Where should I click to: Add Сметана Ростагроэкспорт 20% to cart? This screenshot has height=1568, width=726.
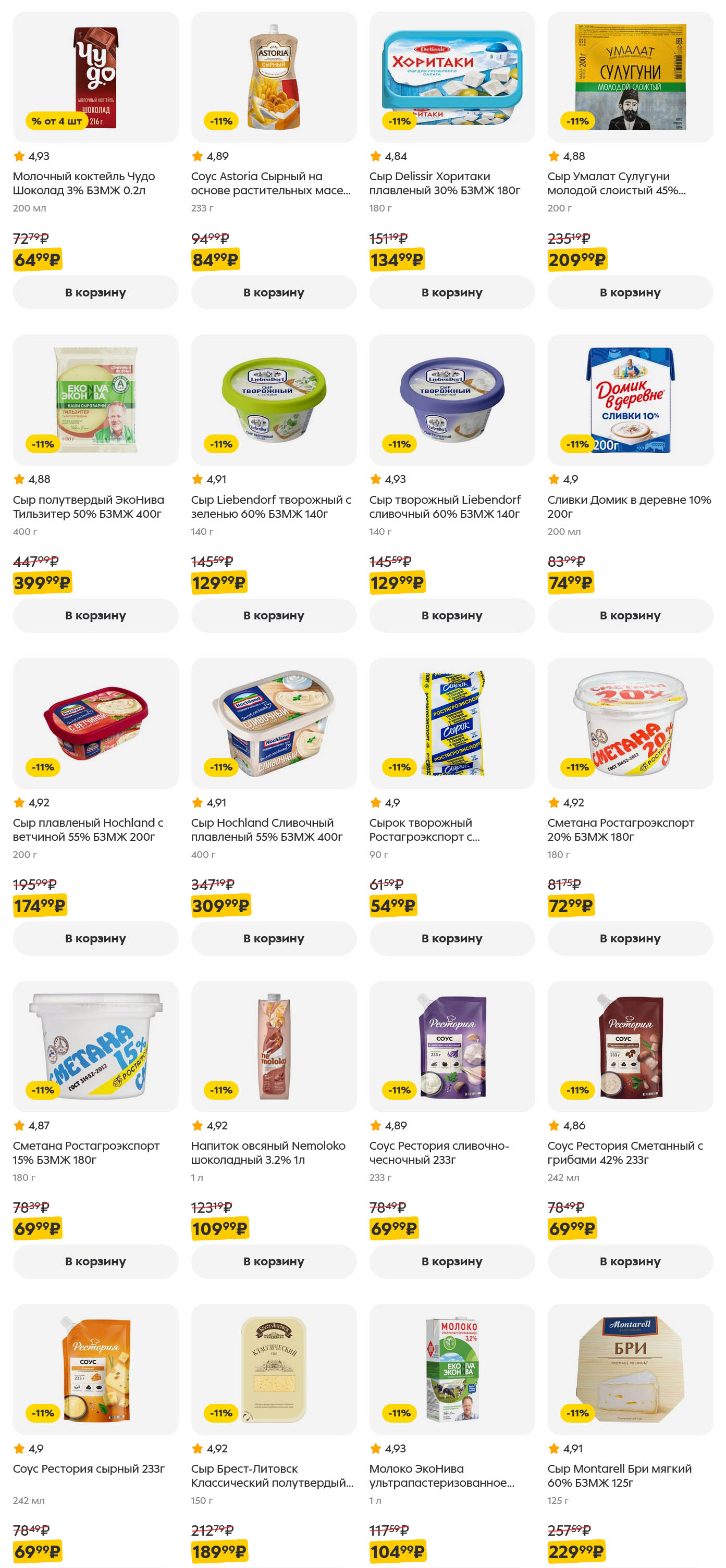pos(630,938)
